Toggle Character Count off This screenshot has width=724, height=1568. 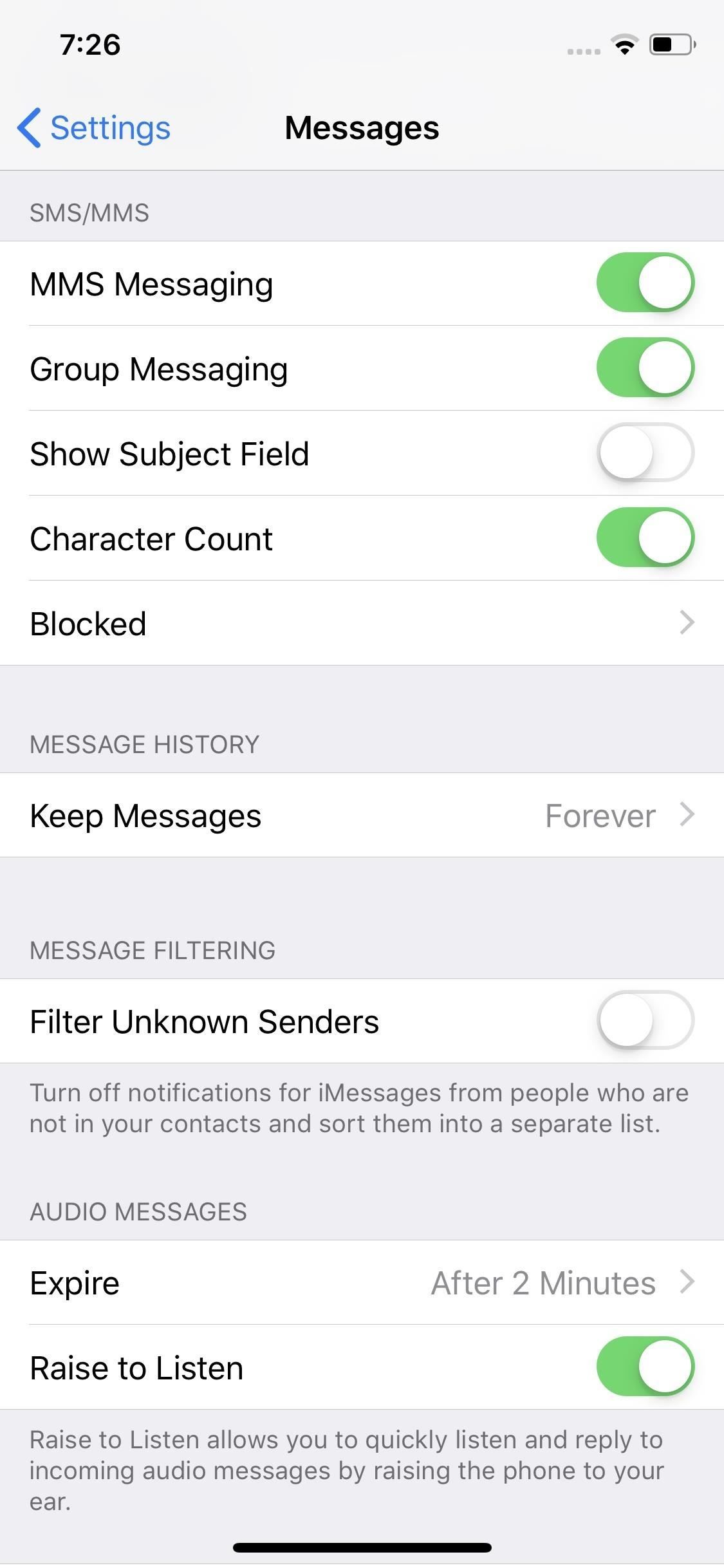[645, 538]
